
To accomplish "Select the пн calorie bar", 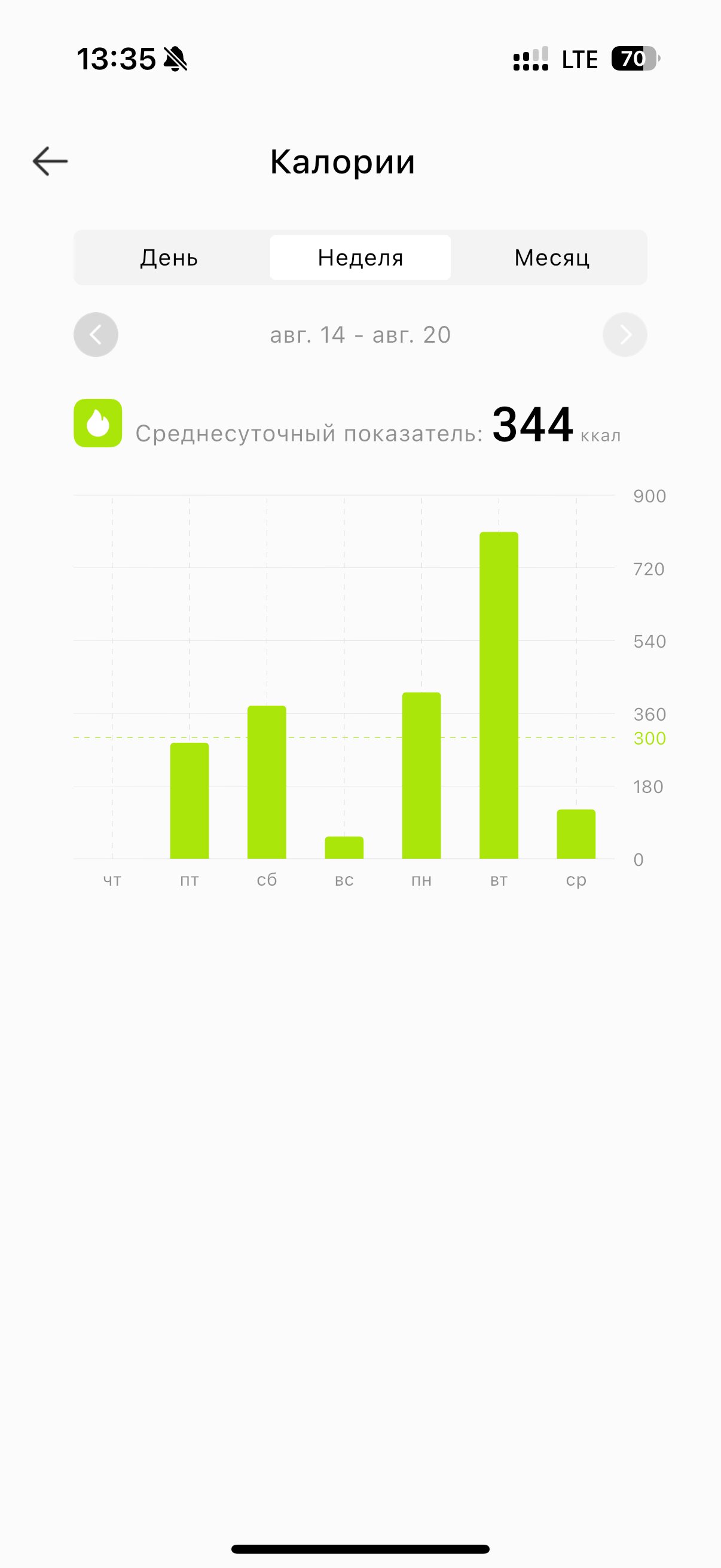I will (x=421, y=776).
